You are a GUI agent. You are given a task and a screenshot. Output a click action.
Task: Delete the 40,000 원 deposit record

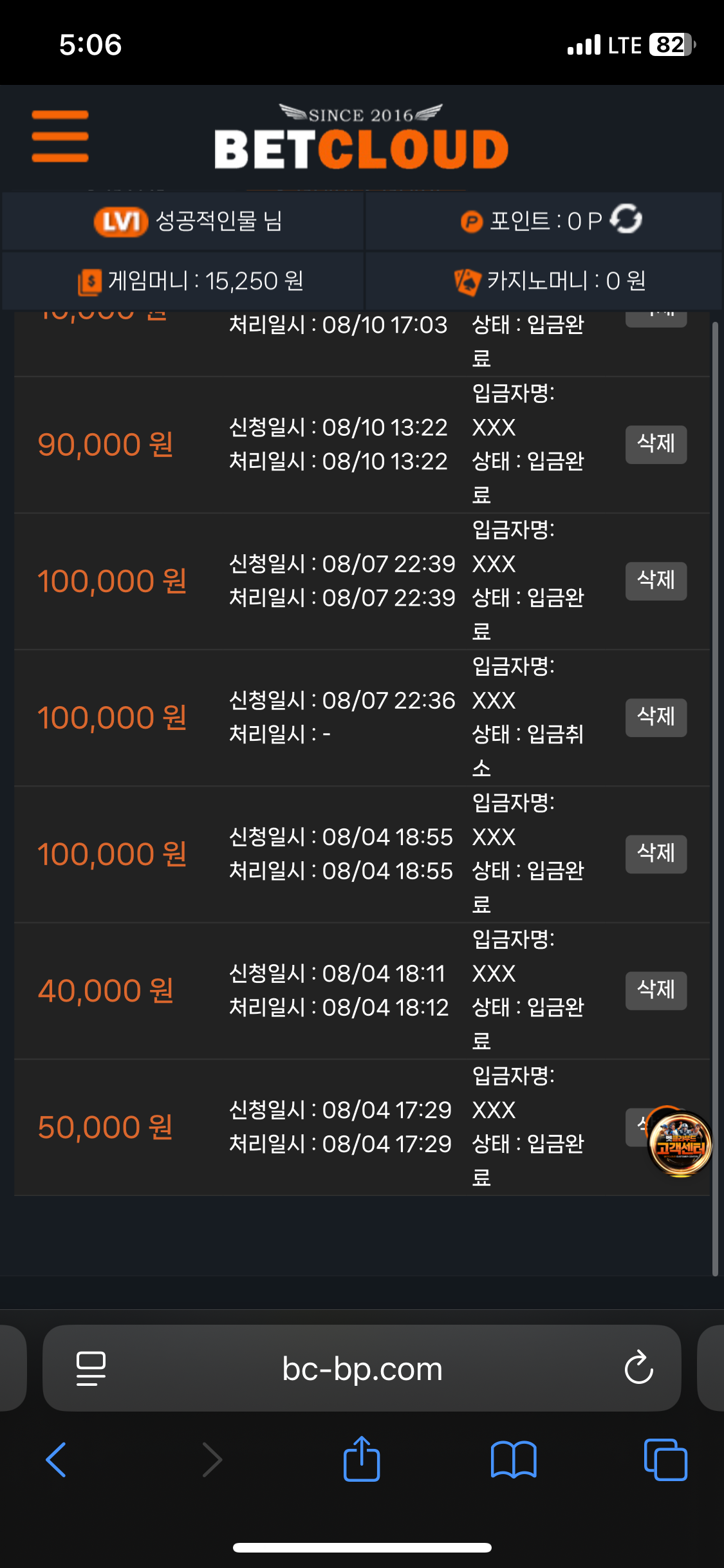click(x=655, y=990)
